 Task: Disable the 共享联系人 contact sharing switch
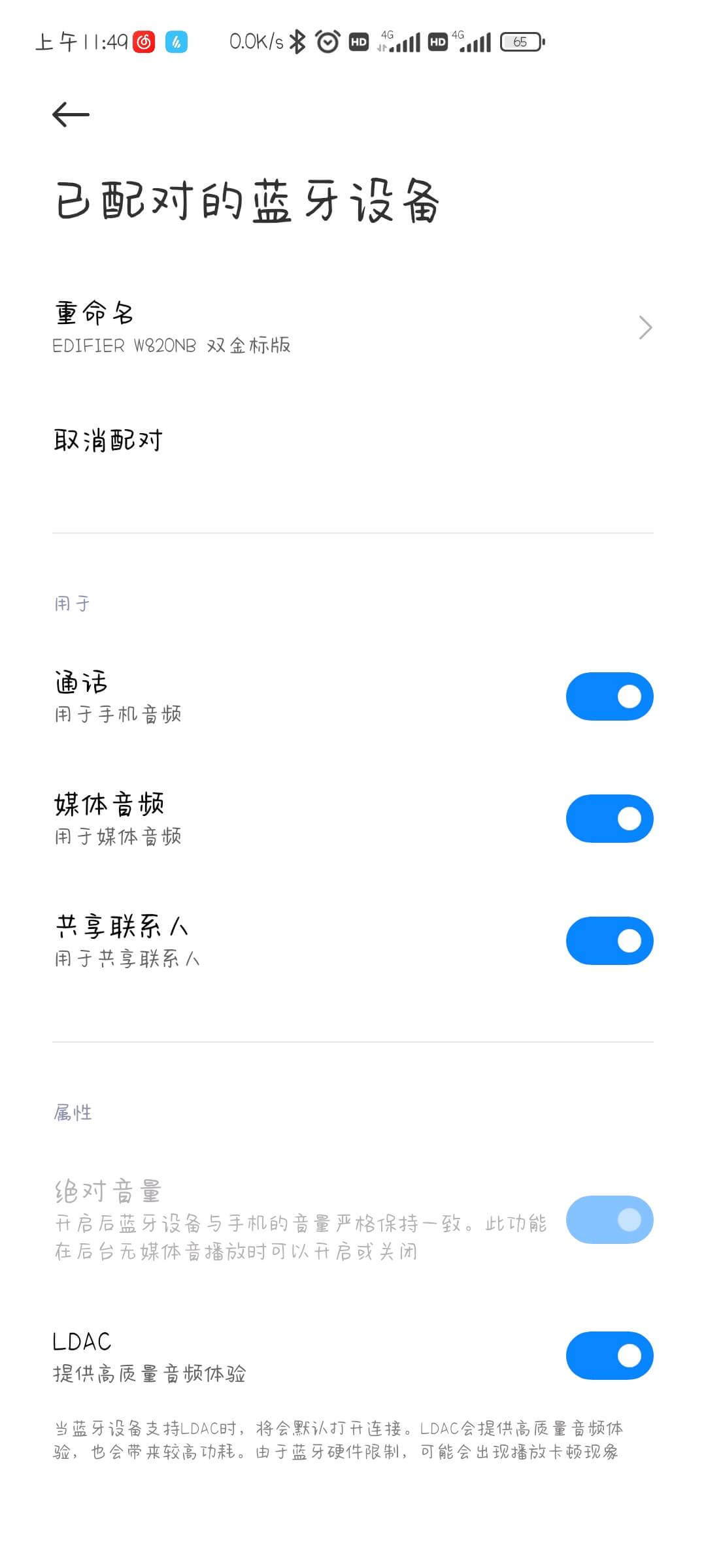coord(609,941)
